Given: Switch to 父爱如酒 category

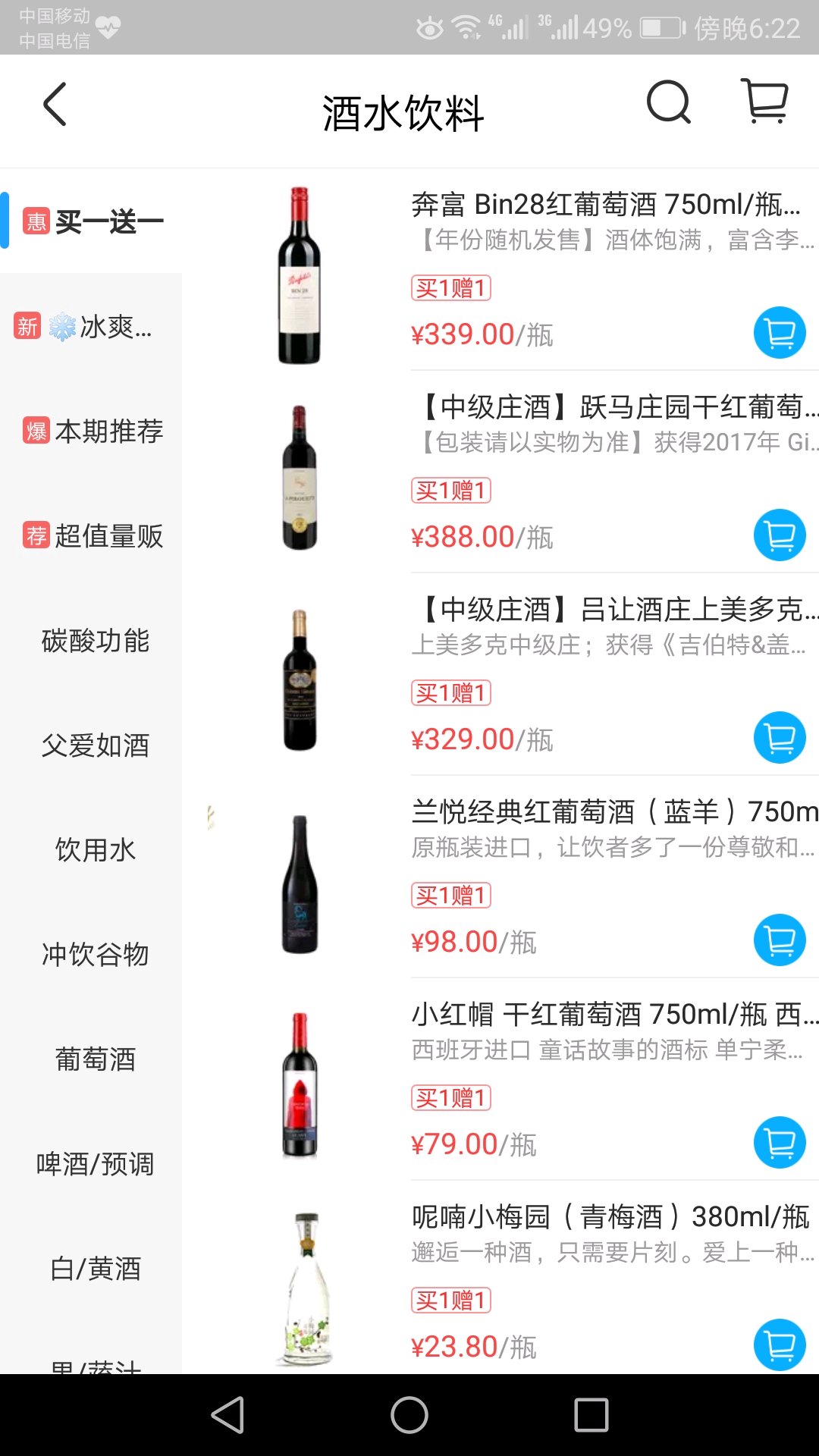Looking at the screenshot, I should click(95, 745).
